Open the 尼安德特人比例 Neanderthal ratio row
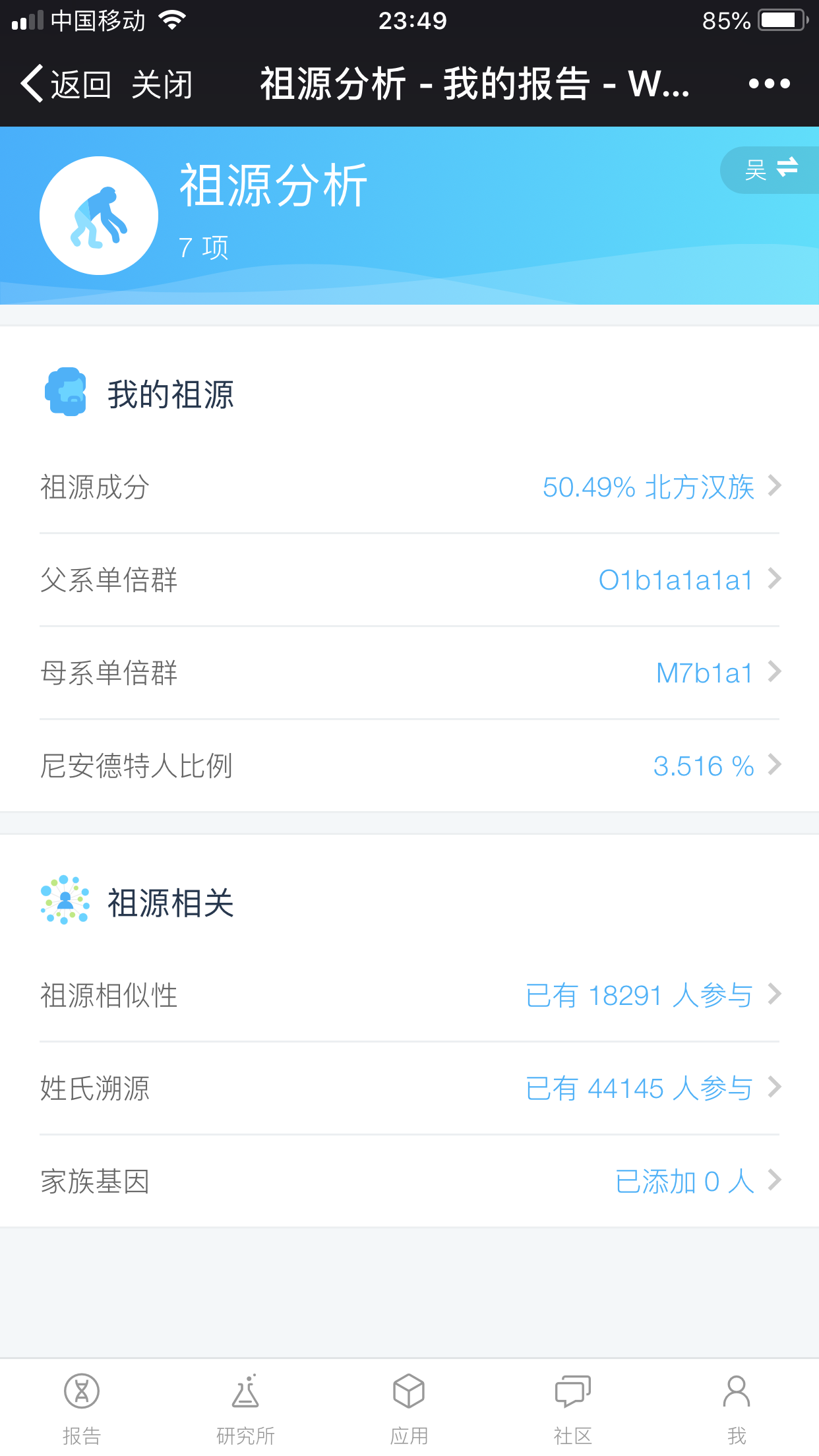Image resolution: width=819 pixels, height=1456 pixels. pyautogui.click(x=409, y=766)
